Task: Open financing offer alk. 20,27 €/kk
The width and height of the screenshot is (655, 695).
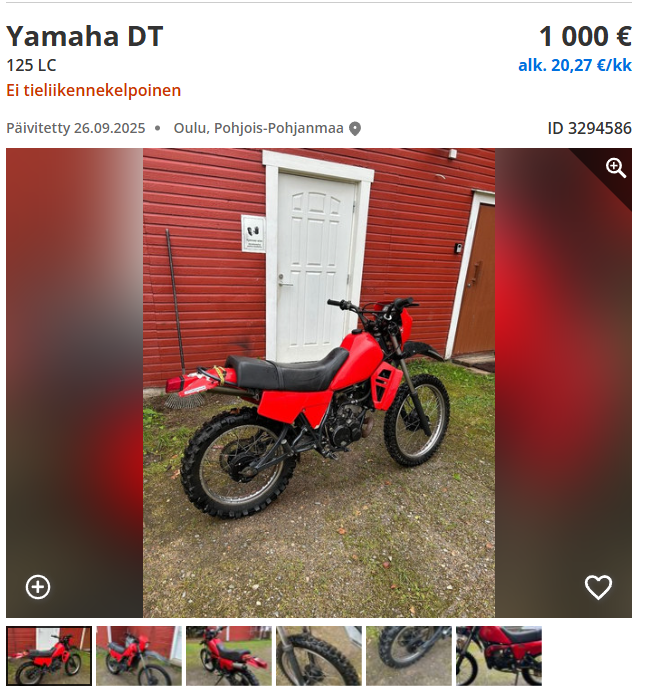Action: [574, 65]
